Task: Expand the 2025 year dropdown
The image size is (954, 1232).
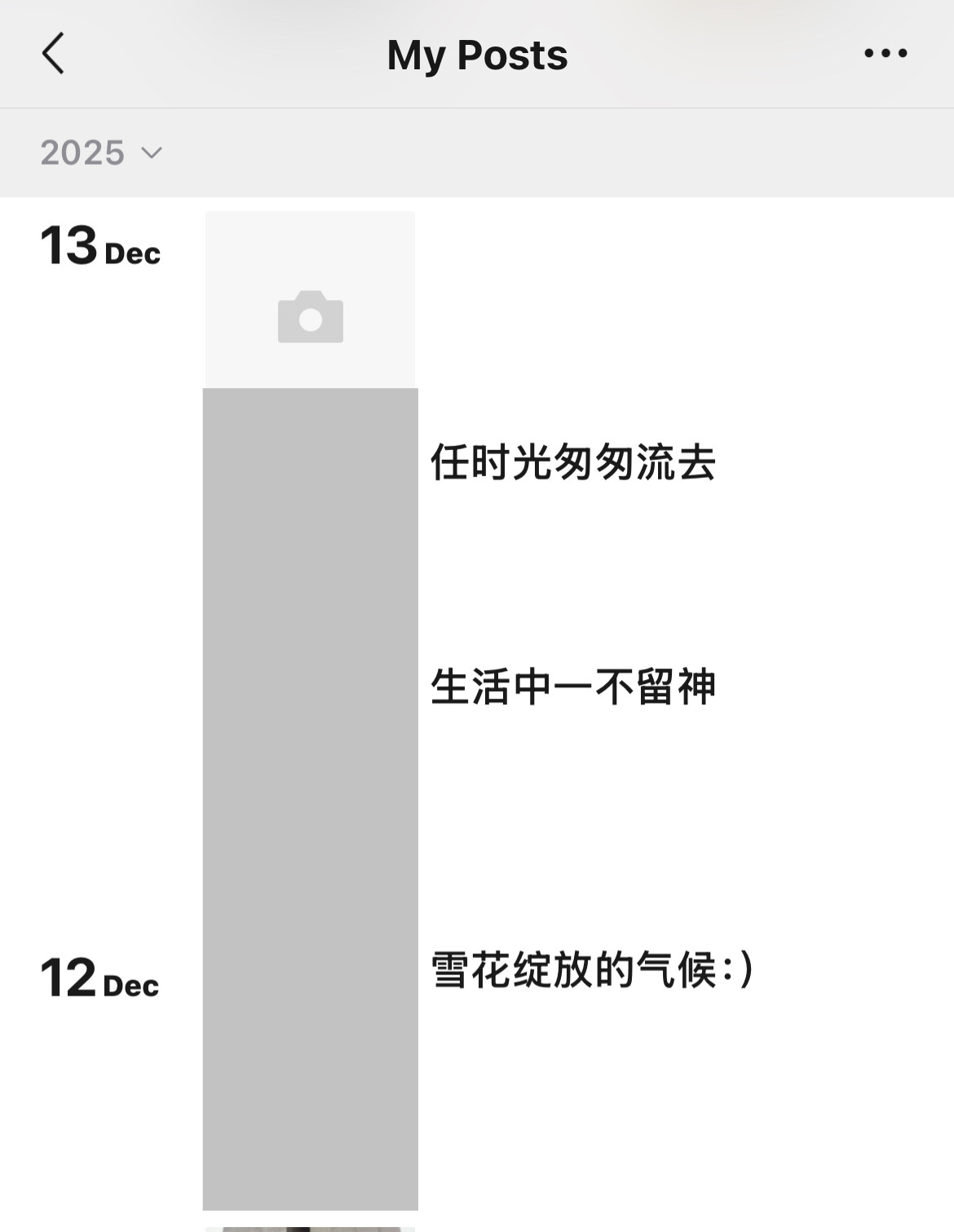Action: tap(101, 153)
